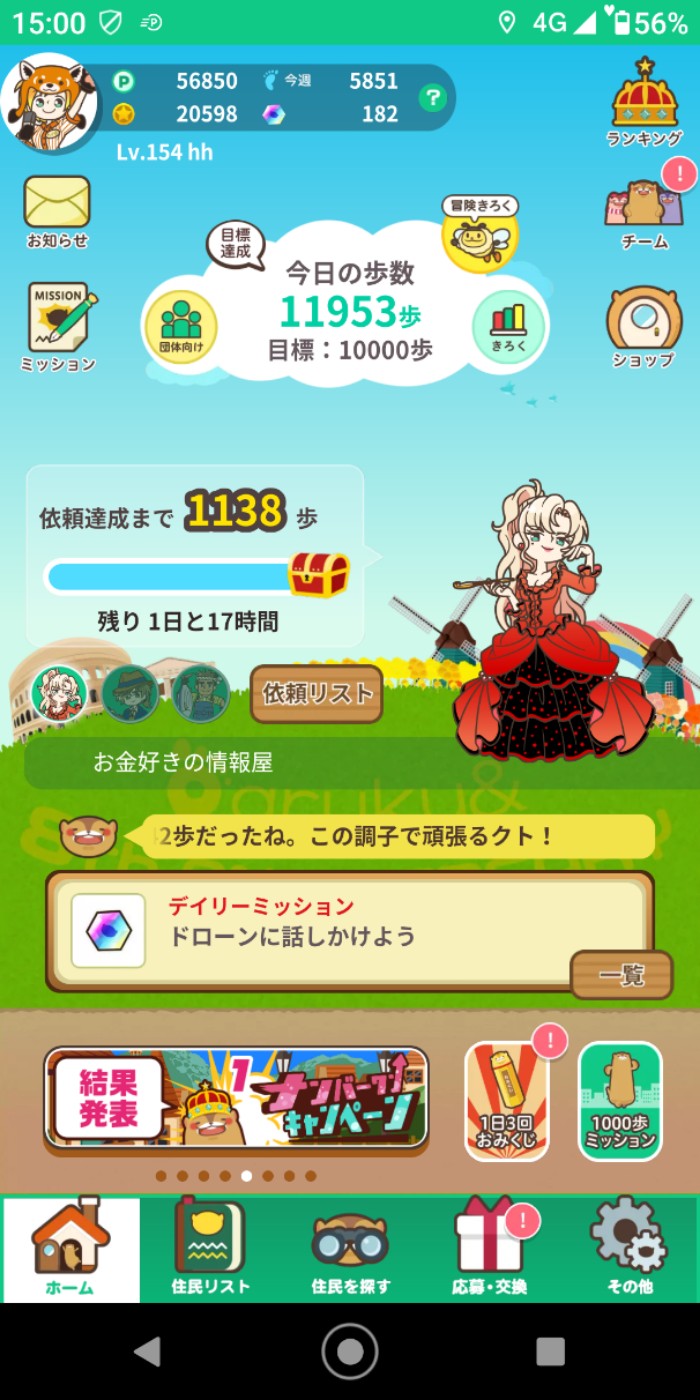Image resolution: width=700 pixels, height=1400 pixels.
Task: Go back with the system back button
Action: click(148, 1351)
